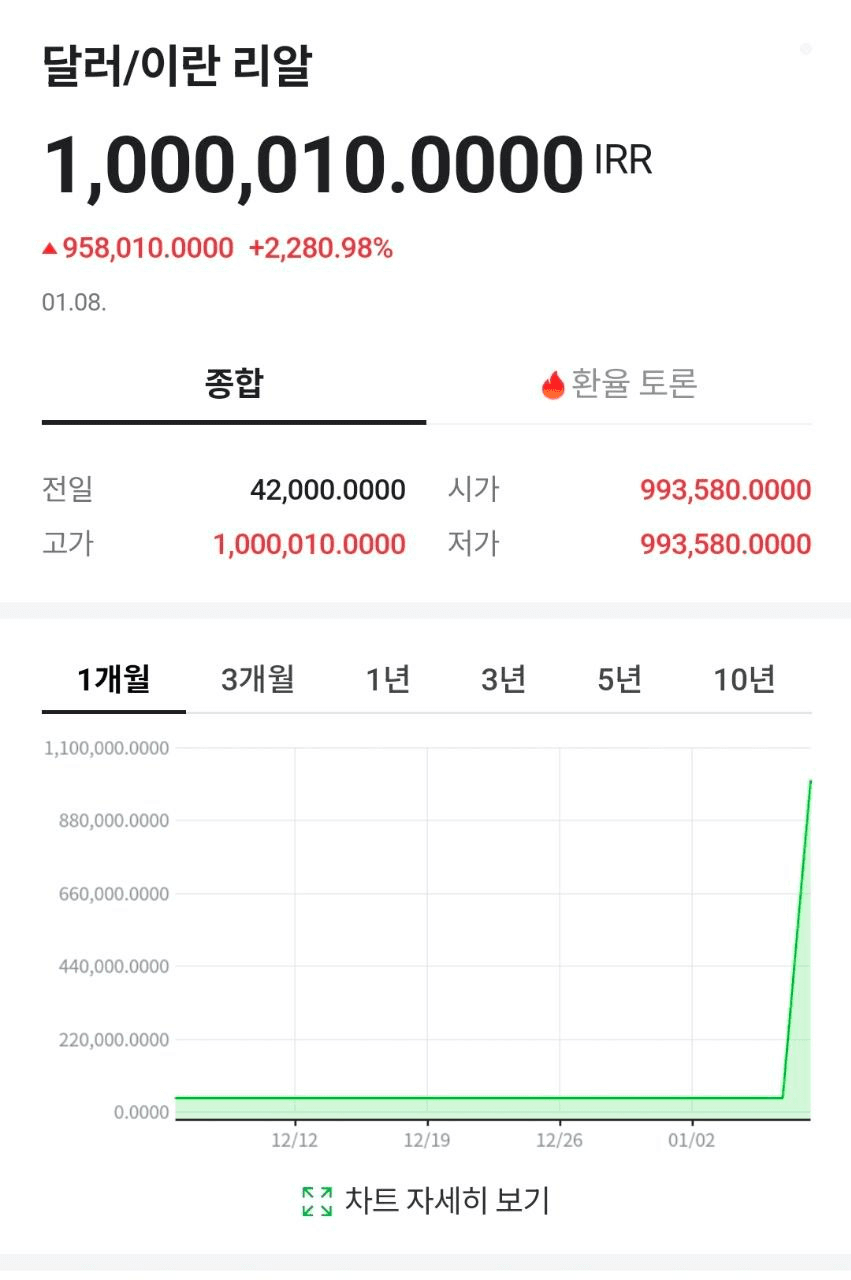The width and height of the screenshot is (851, 1280).
Task: Switch to the 종합 tab
Action: point(234,385)
